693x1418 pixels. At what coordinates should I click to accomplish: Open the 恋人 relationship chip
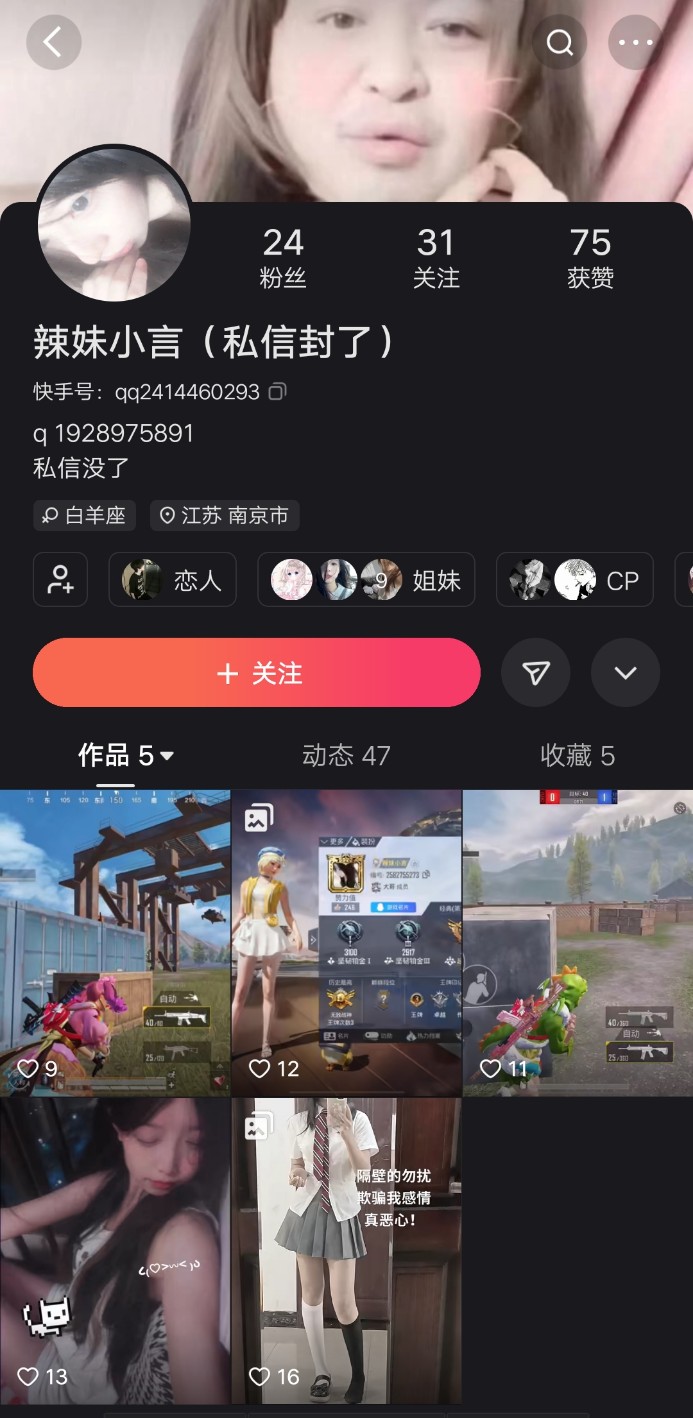[x=172, y=580]
